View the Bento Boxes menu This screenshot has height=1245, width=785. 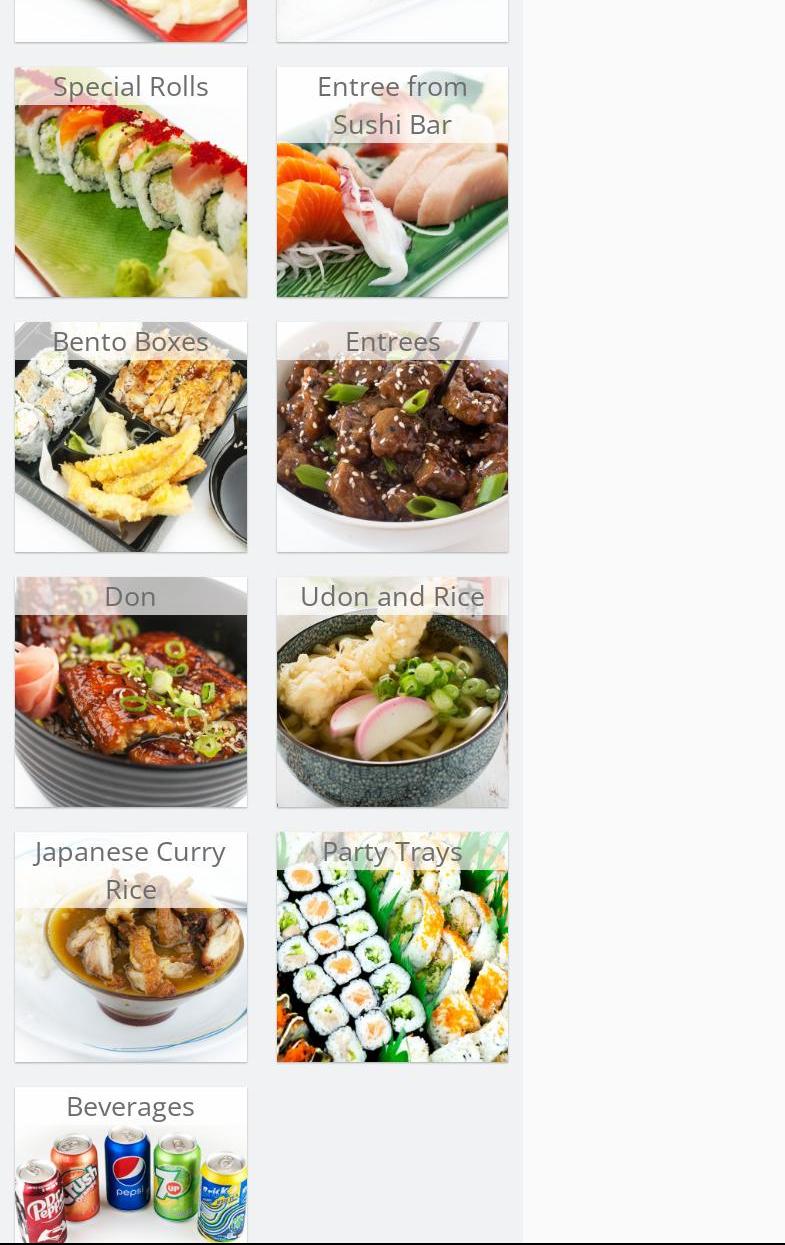tap(131, 437)
